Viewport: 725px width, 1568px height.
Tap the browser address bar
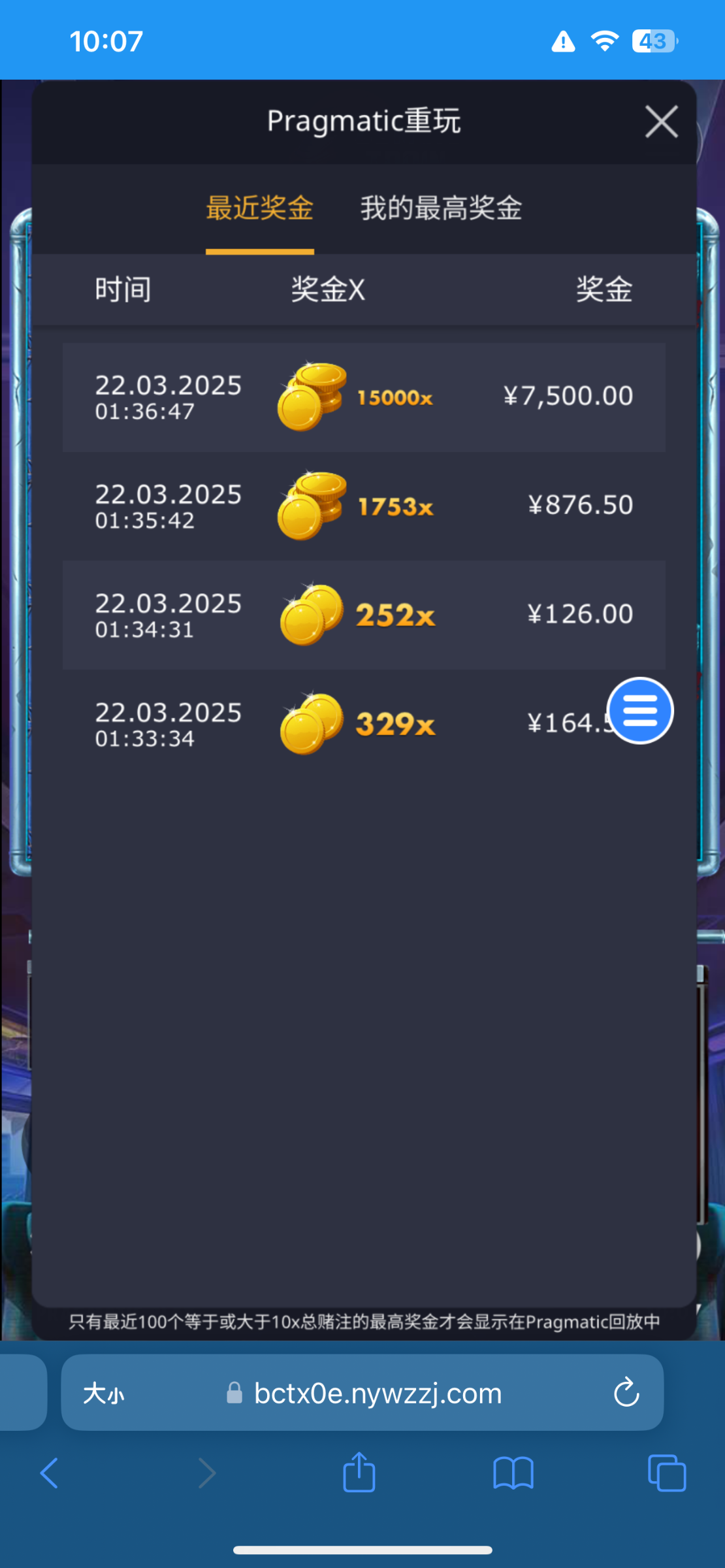378,1394
